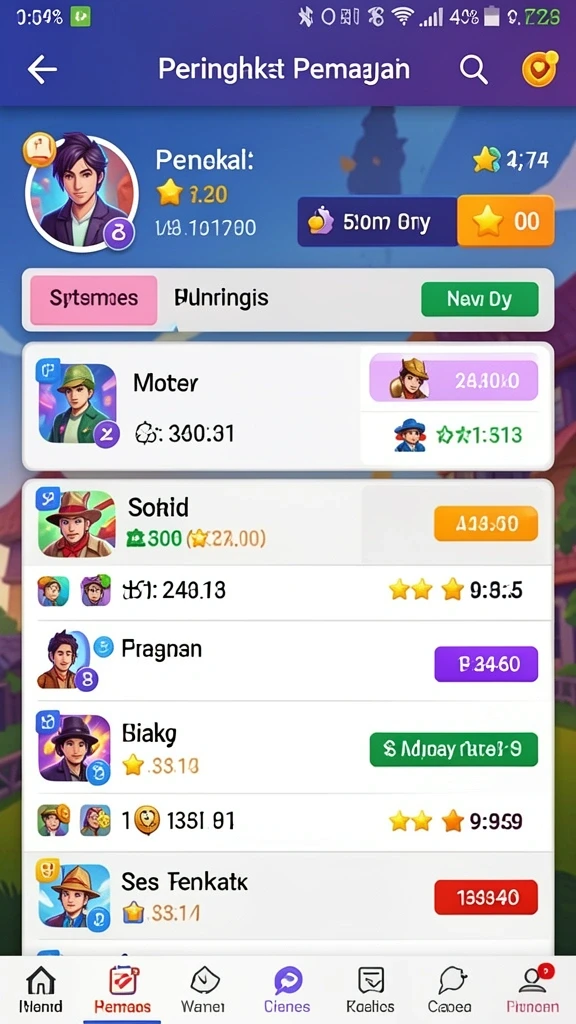Tap the orange star 00 button

pyautogui.click(x=505, y=221)
